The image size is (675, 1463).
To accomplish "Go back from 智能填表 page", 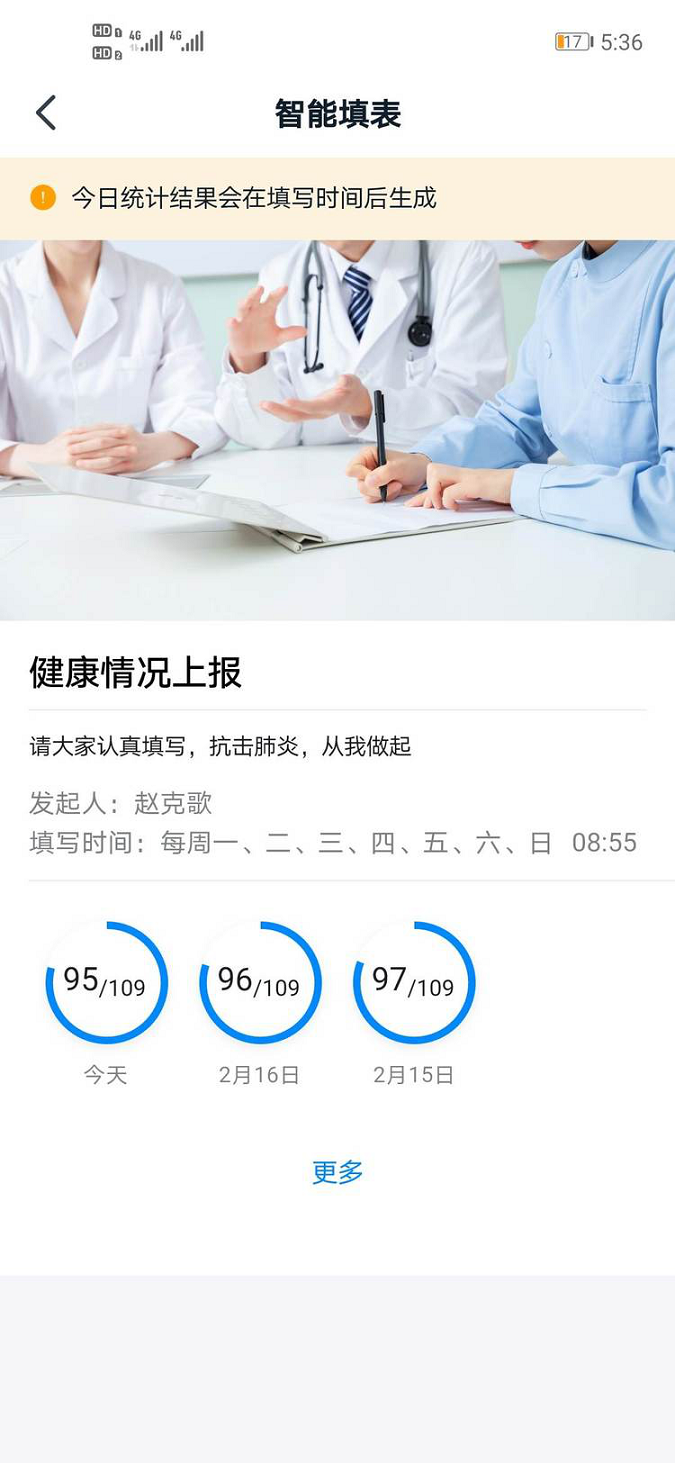I will 46,114.
